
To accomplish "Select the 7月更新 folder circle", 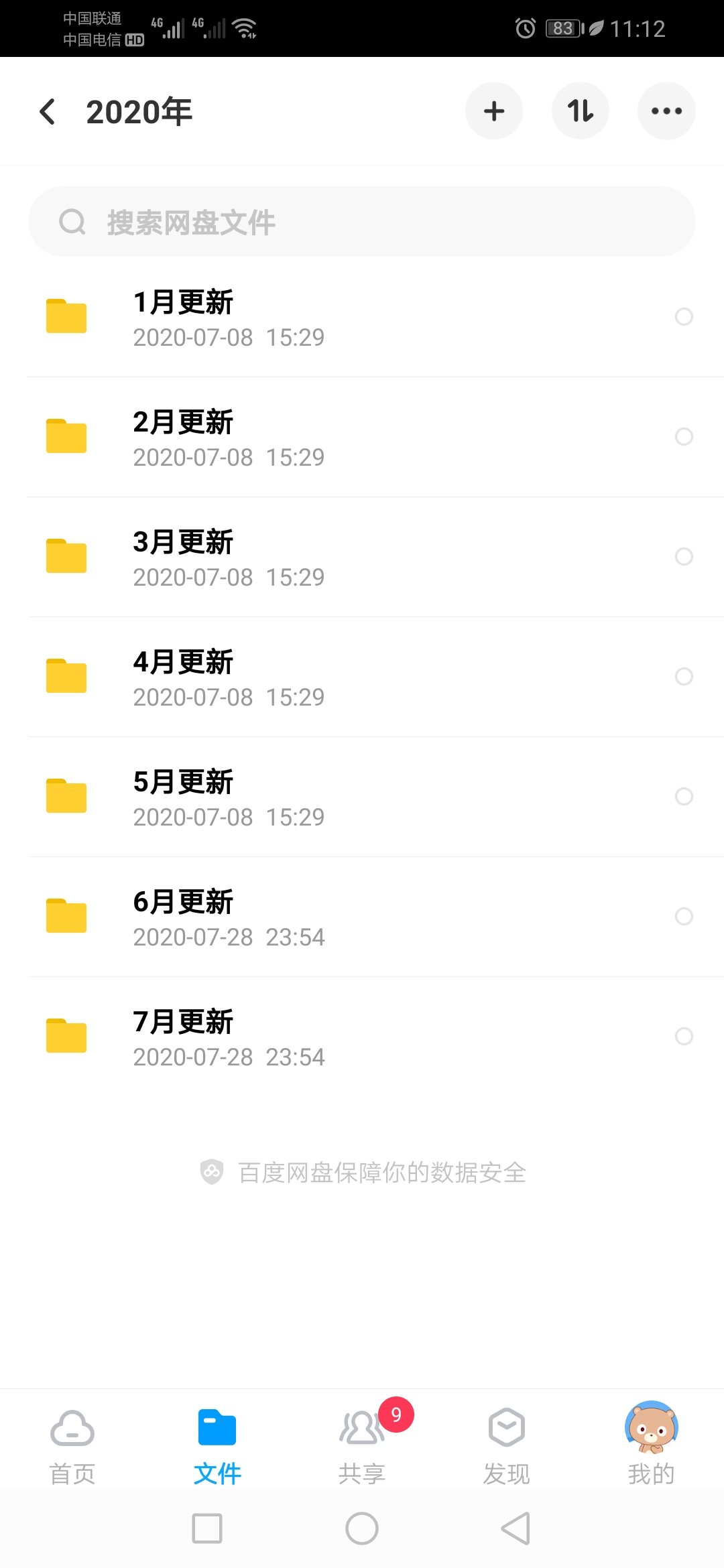I will pyautogui.click(x=684, y=1037).
